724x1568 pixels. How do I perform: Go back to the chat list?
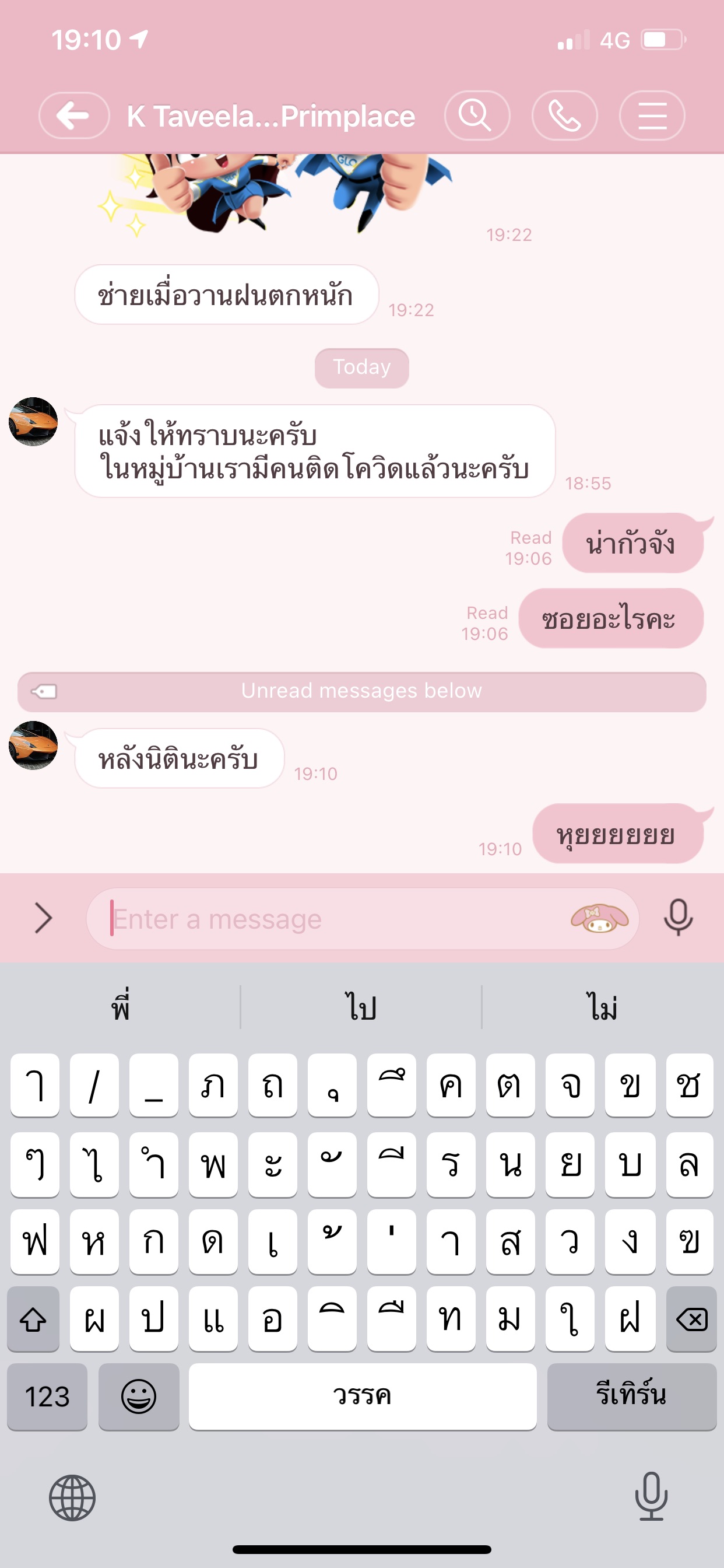(x=73, y=116)
